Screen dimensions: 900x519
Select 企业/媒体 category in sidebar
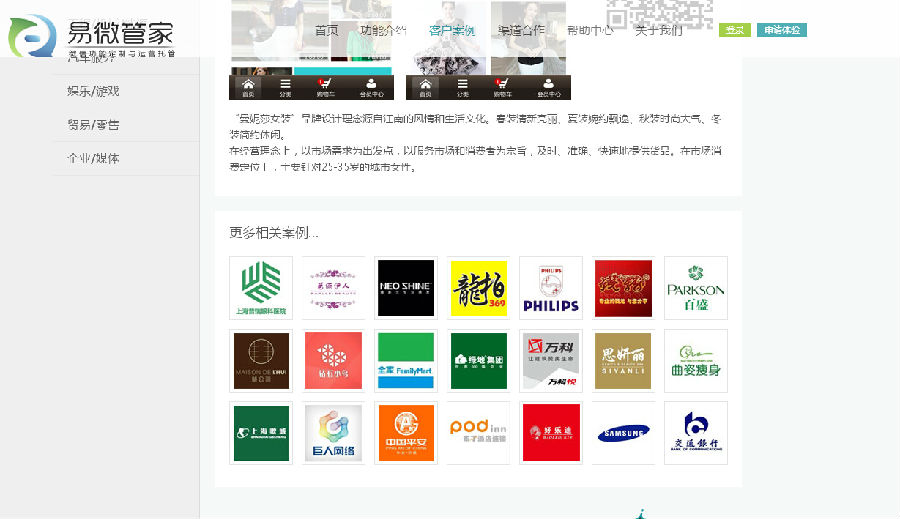[93, 158]
